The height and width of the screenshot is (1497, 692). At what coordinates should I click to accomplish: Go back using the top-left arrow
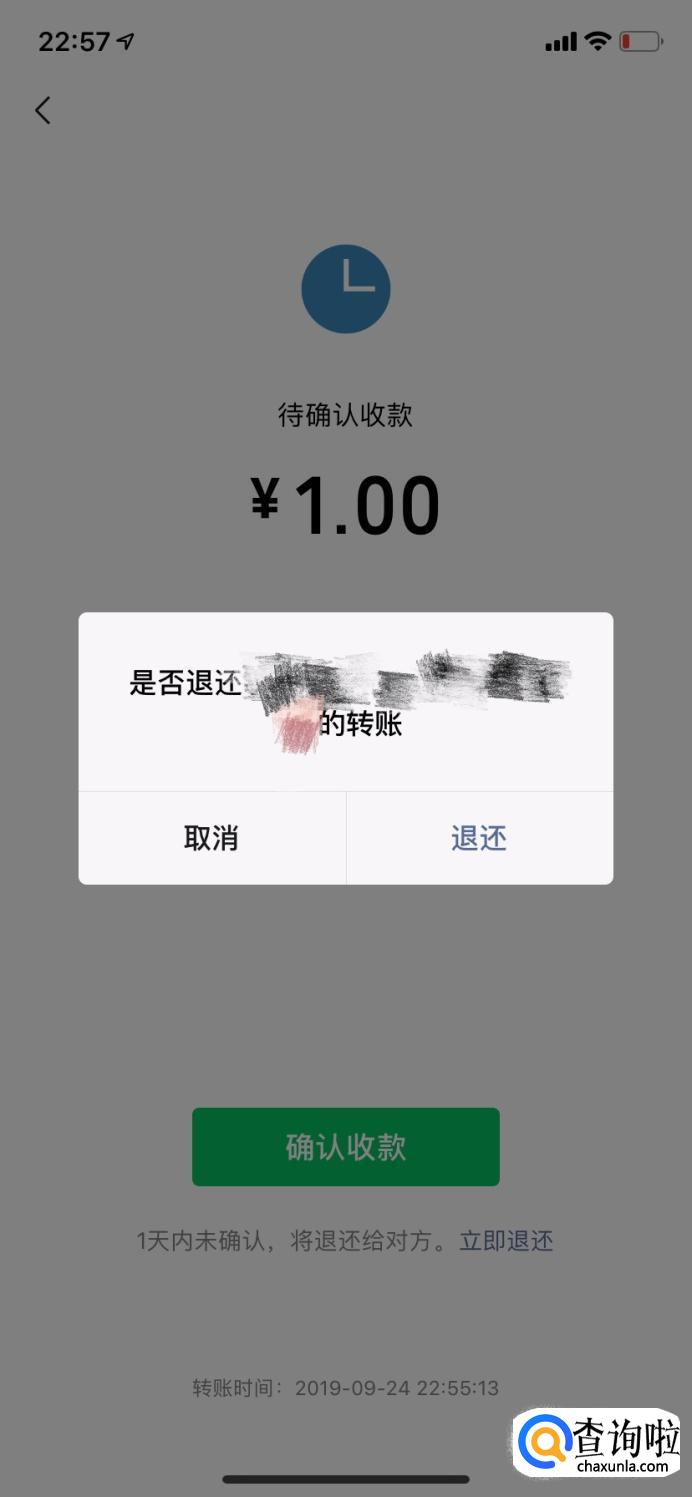[42, 110]
